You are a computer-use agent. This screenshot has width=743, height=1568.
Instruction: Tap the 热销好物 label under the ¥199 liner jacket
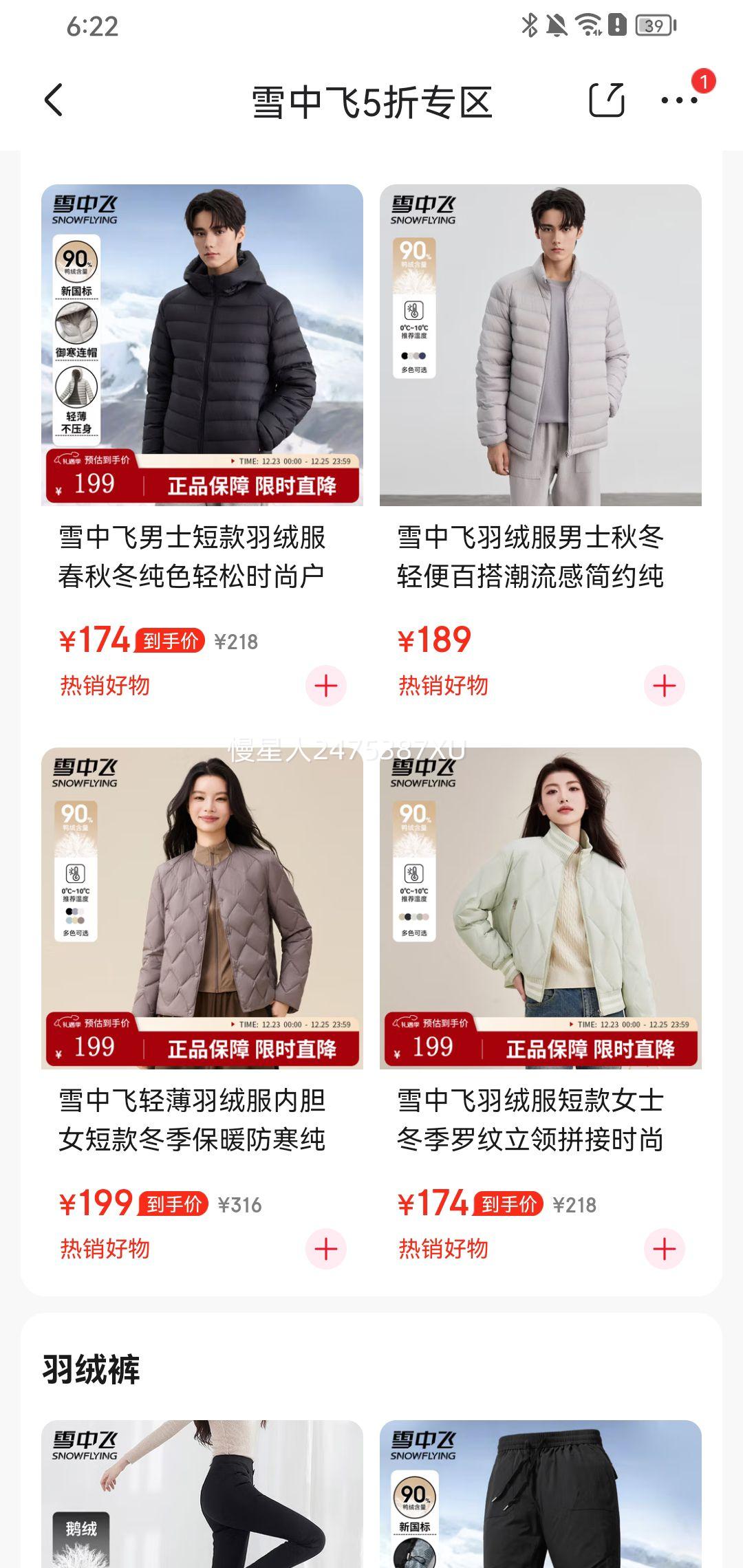pyautogui.click(x=105, y=1248)
